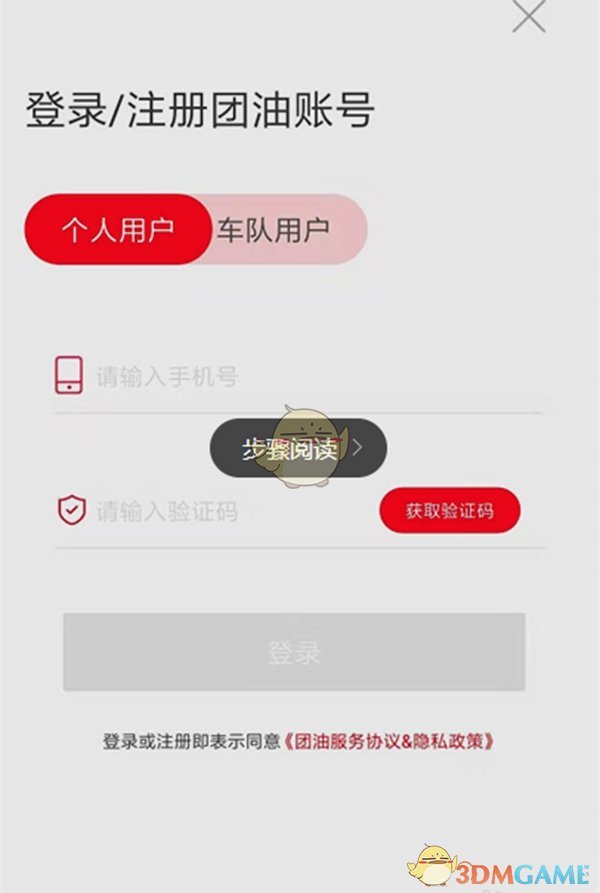Focus the phone number input field
This screenshot has height=893, width=600.
click(300, 377)
